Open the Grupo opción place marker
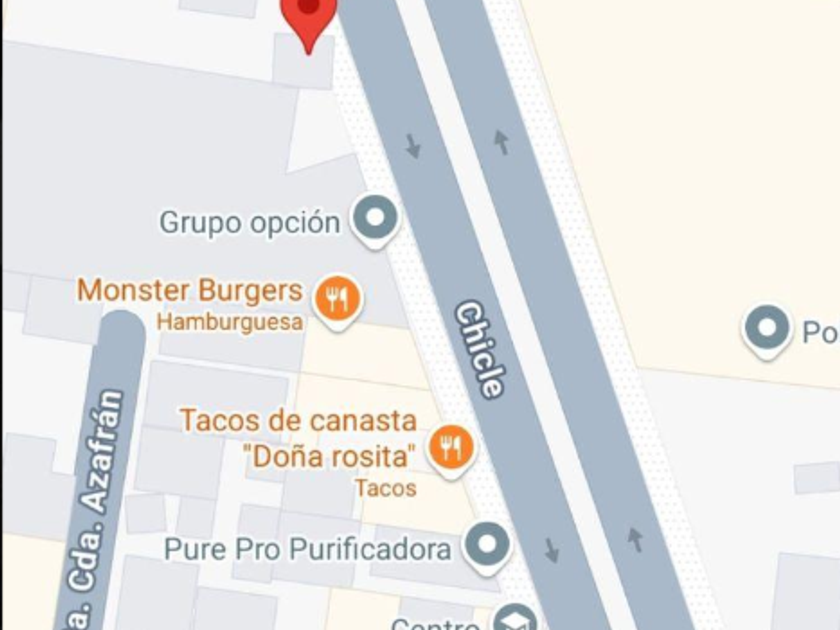The width and height of the screenshot is (840, 630). pyautogui.click(x=376, y=218)
